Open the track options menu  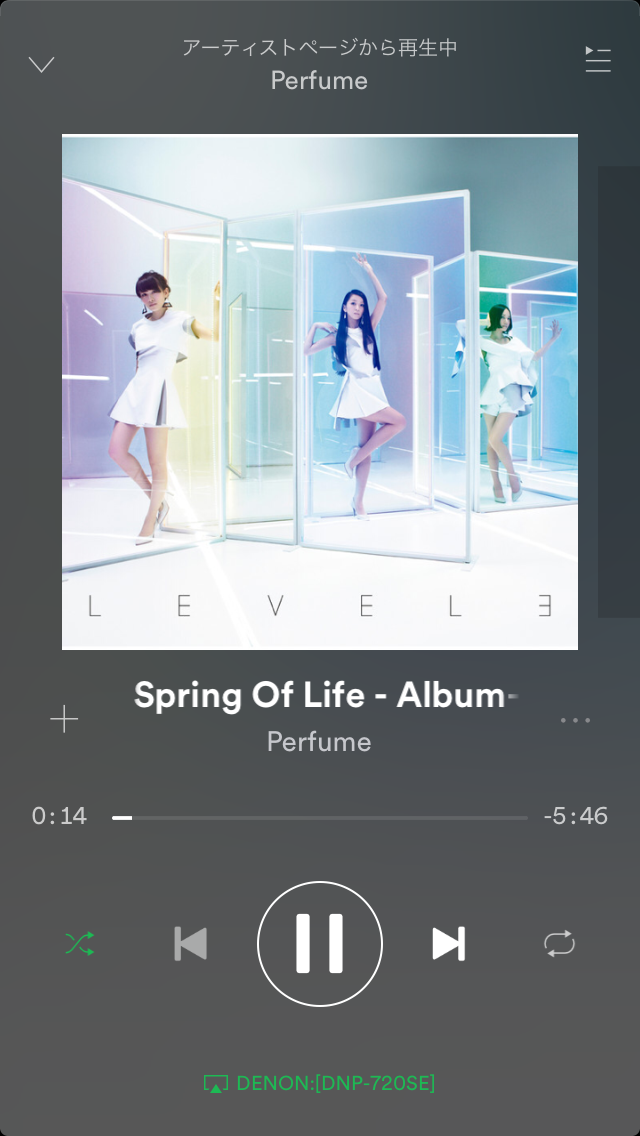[575, 720]
